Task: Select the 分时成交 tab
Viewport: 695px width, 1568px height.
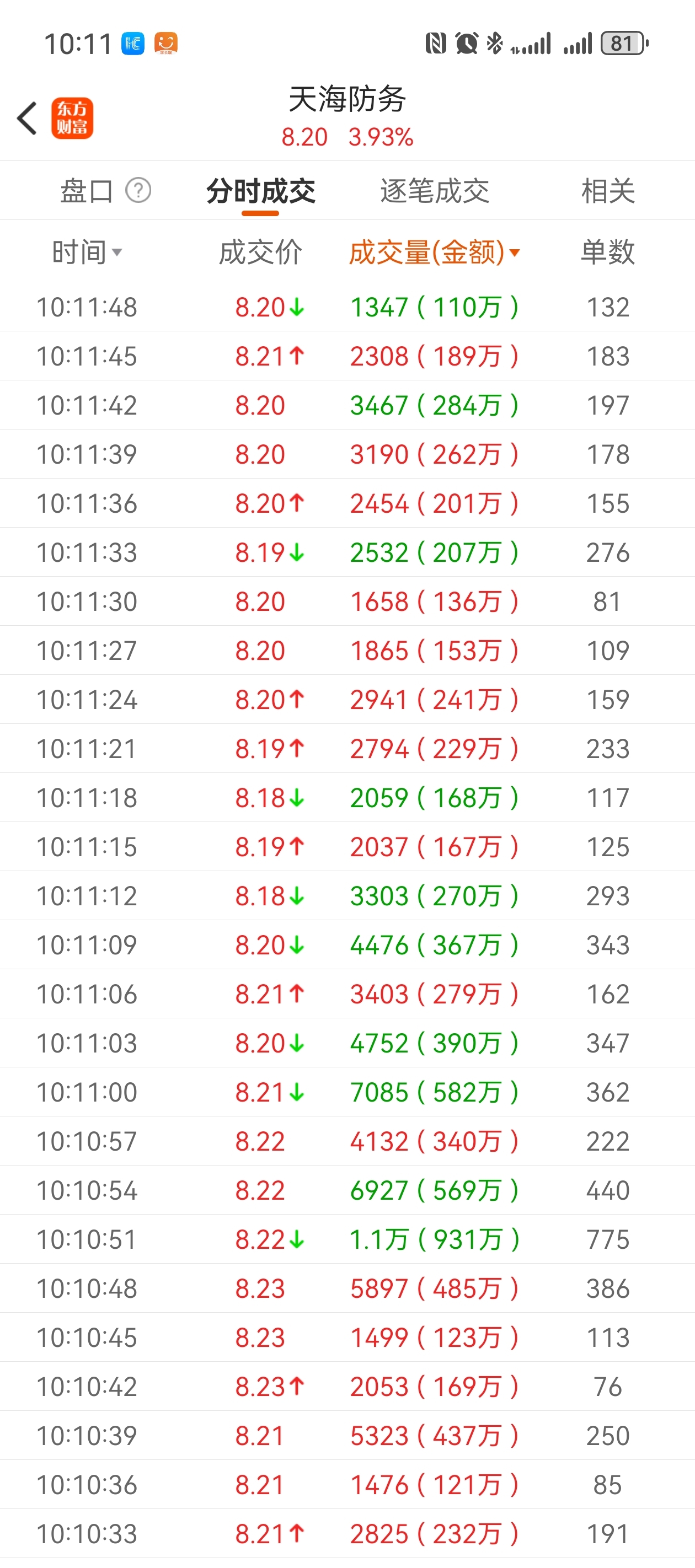Action: tap(261, 191)
